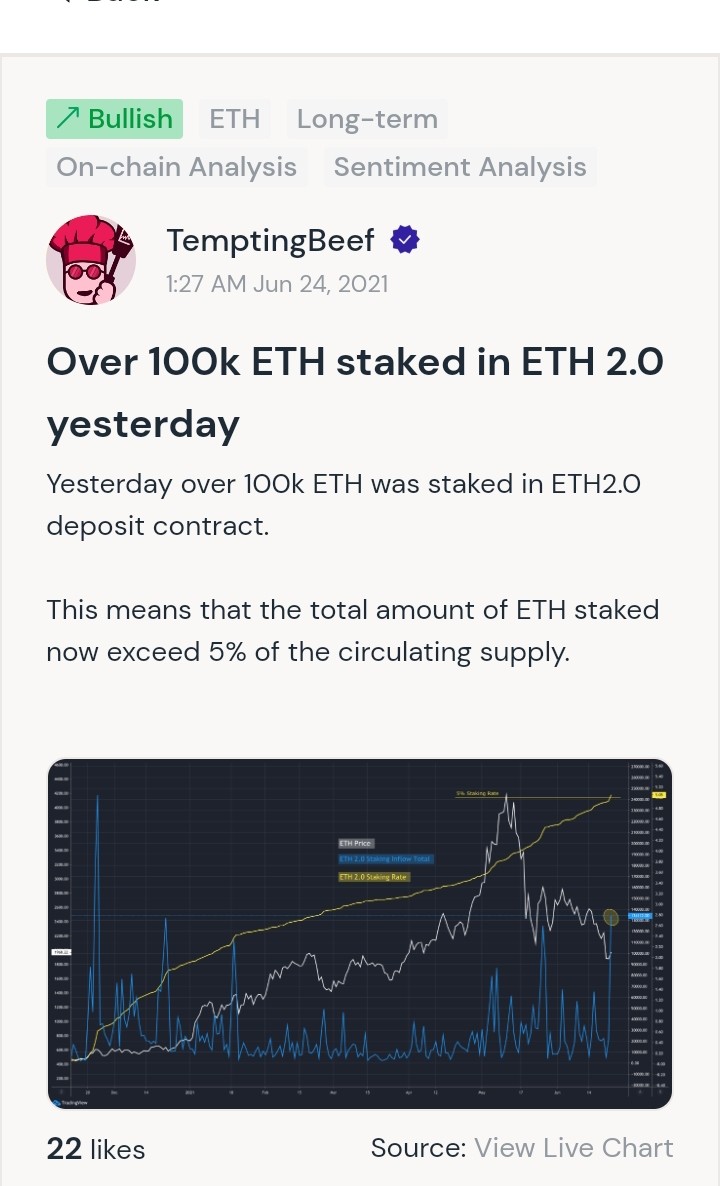Tap the Bullish tag
This screenshot has height=1186, width=720.
(x=114, y=119)
